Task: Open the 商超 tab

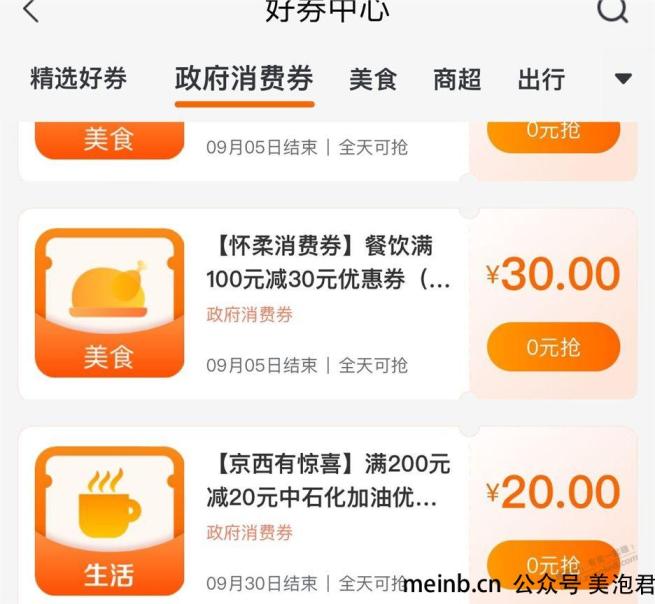Action: 457,80
